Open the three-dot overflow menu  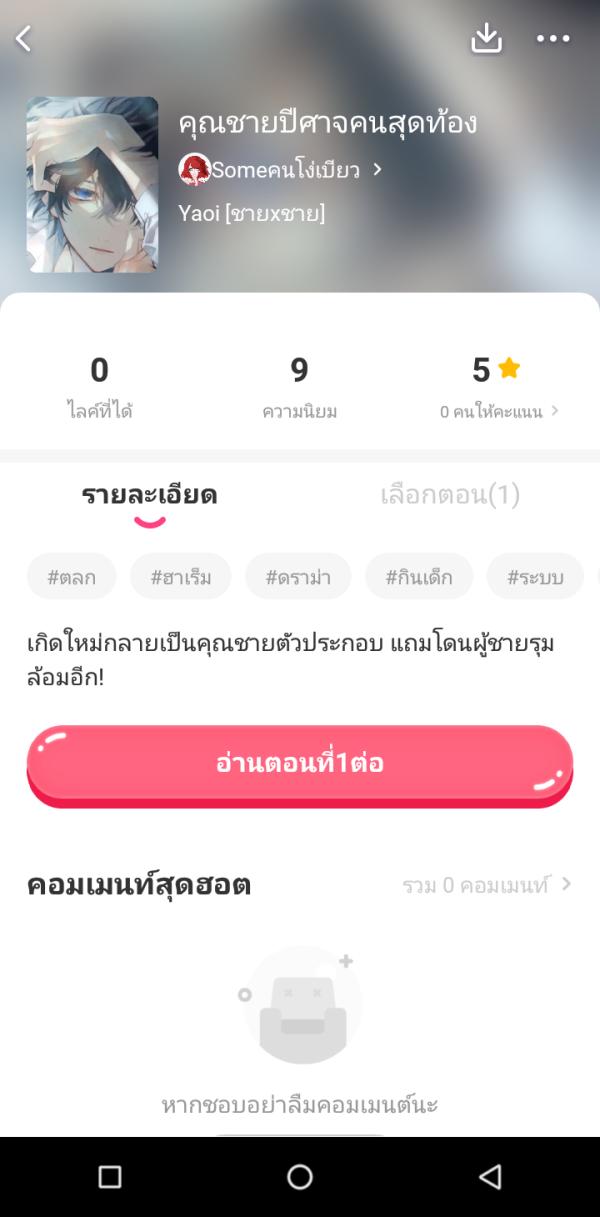click(552, 39)
